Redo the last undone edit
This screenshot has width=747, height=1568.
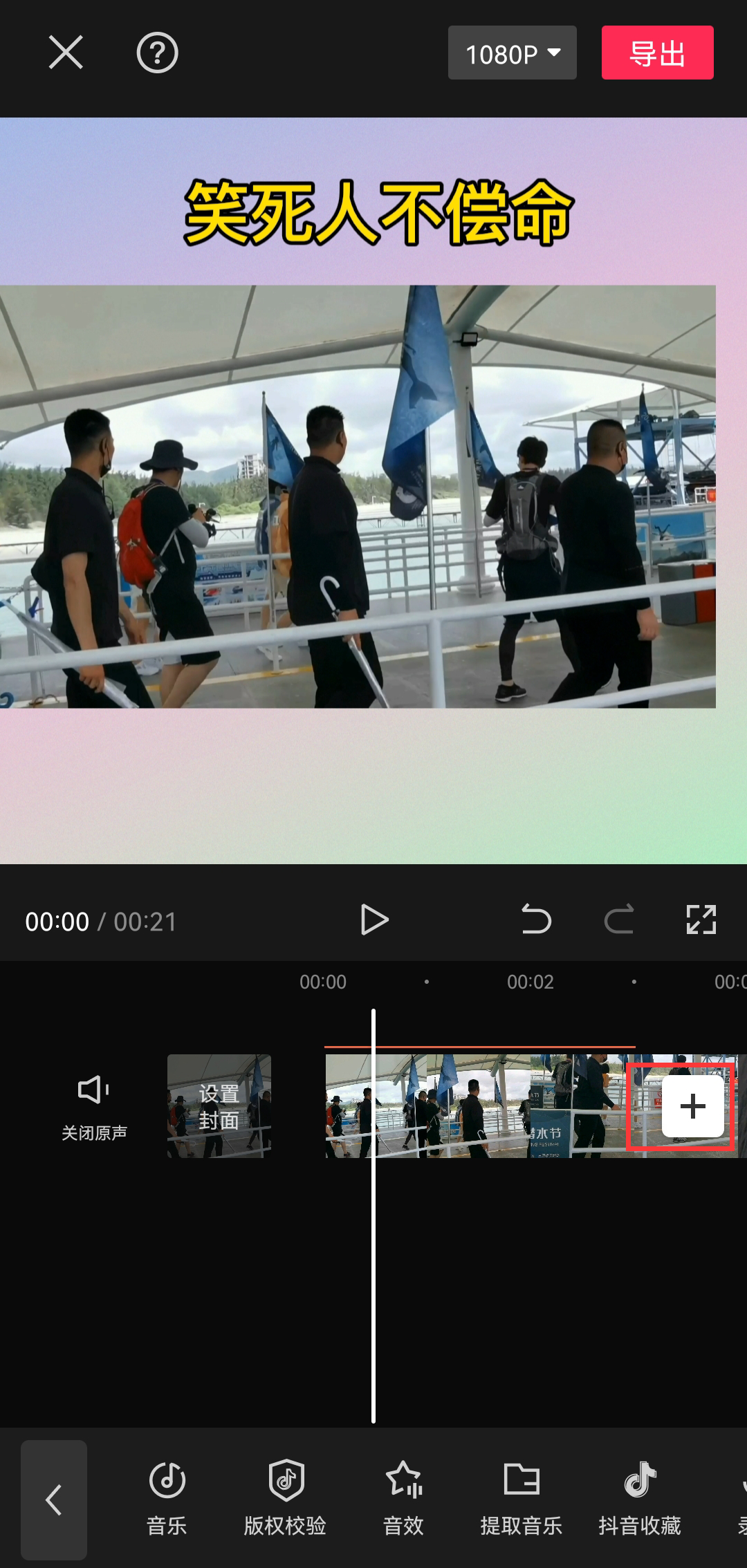click(x=619, y=920)
